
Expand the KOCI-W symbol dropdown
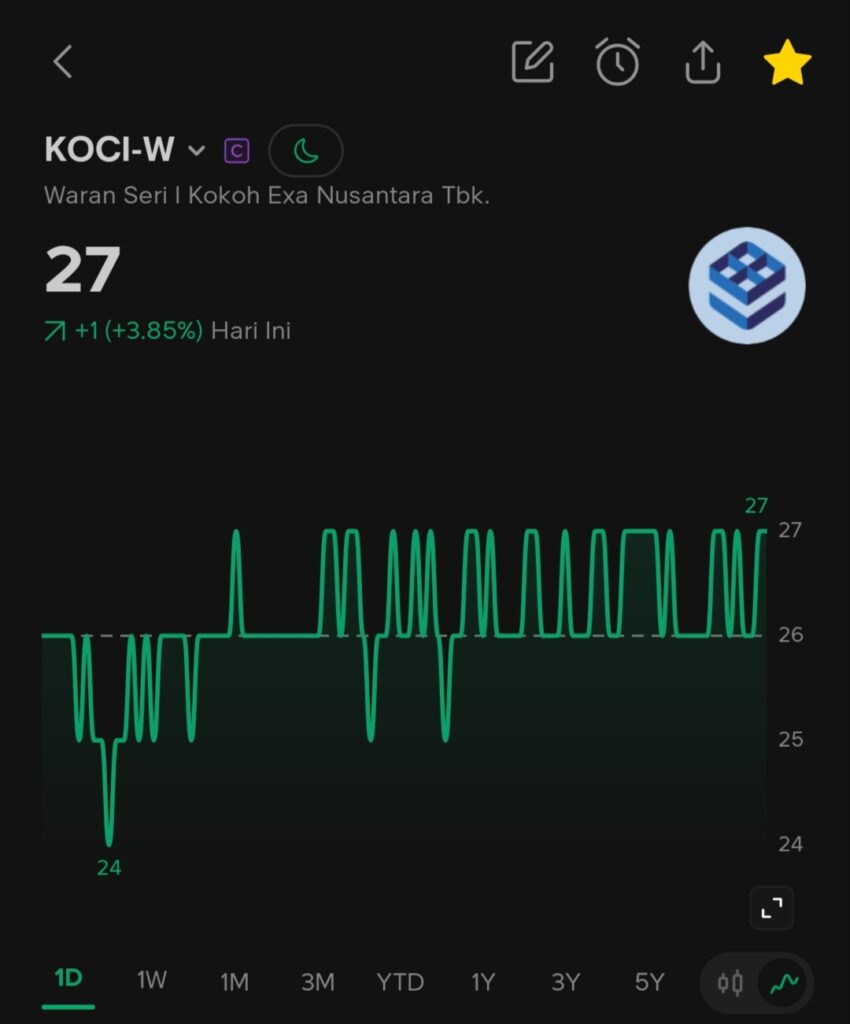tap(197, 151)
